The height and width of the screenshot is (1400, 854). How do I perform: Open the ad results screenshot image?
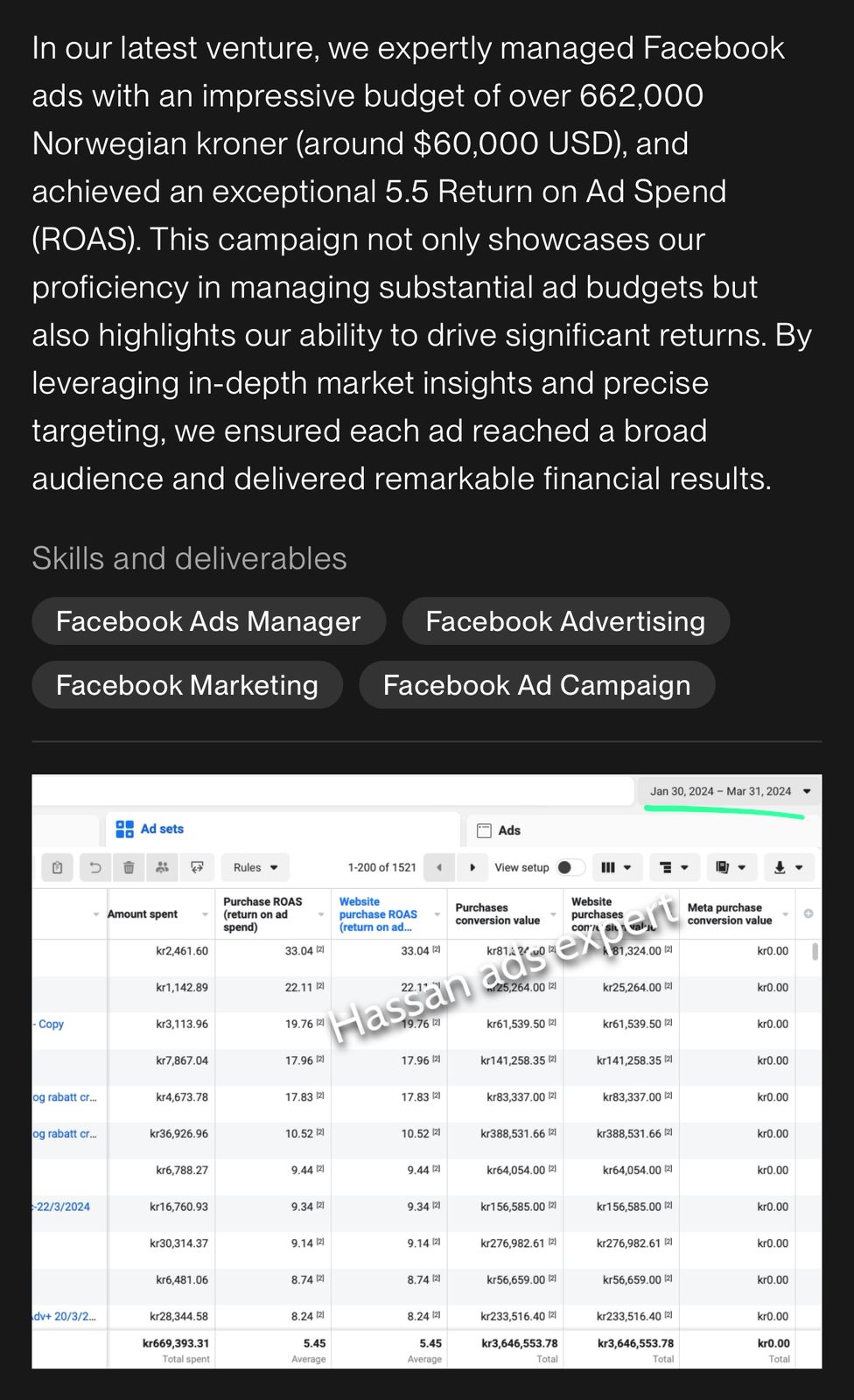[x=426, y=1071]
